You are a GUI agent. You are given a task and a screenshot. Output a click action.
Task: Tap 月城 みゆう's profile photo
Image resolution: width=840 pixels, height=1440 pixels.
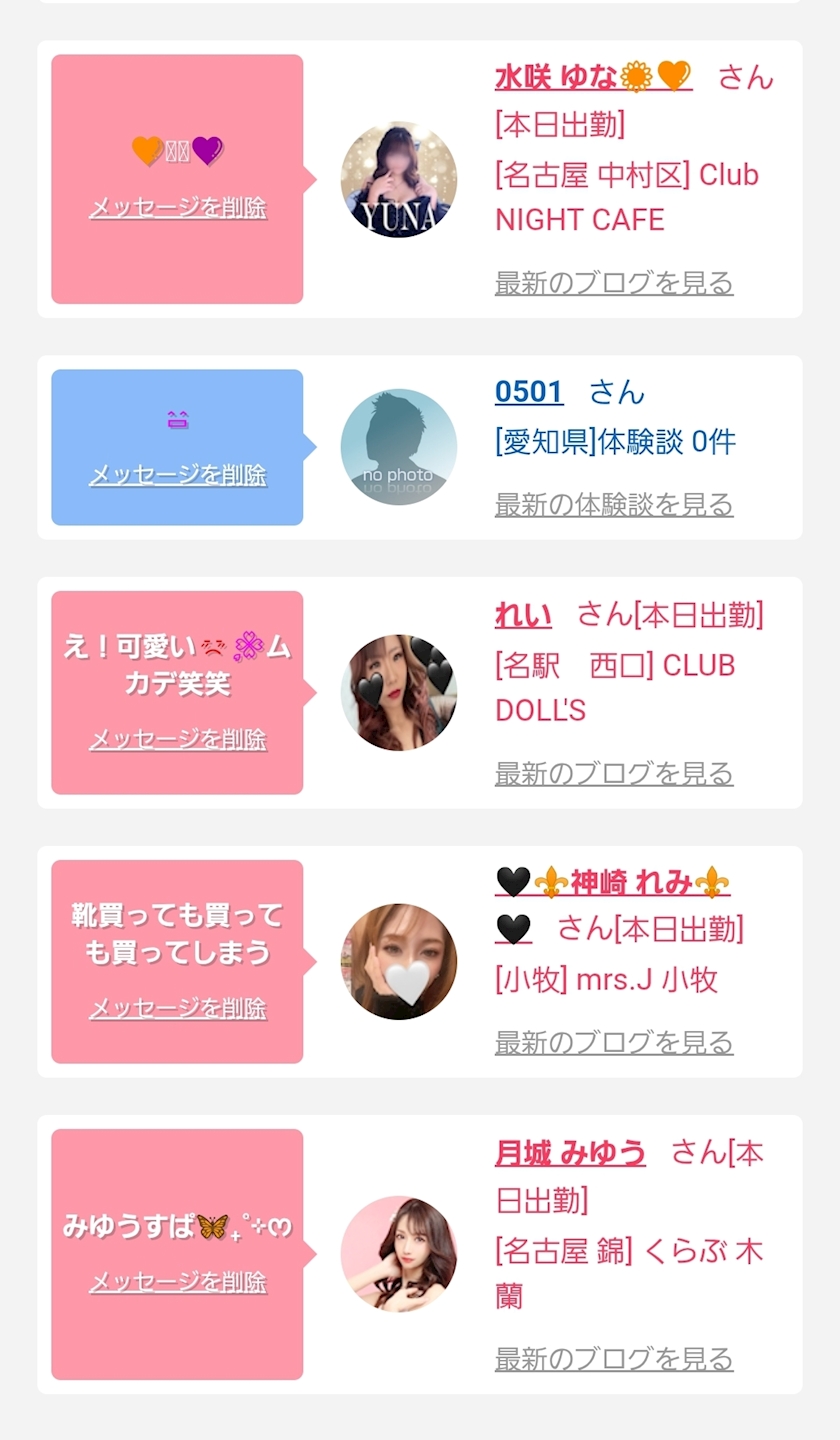click(399, 1254)
